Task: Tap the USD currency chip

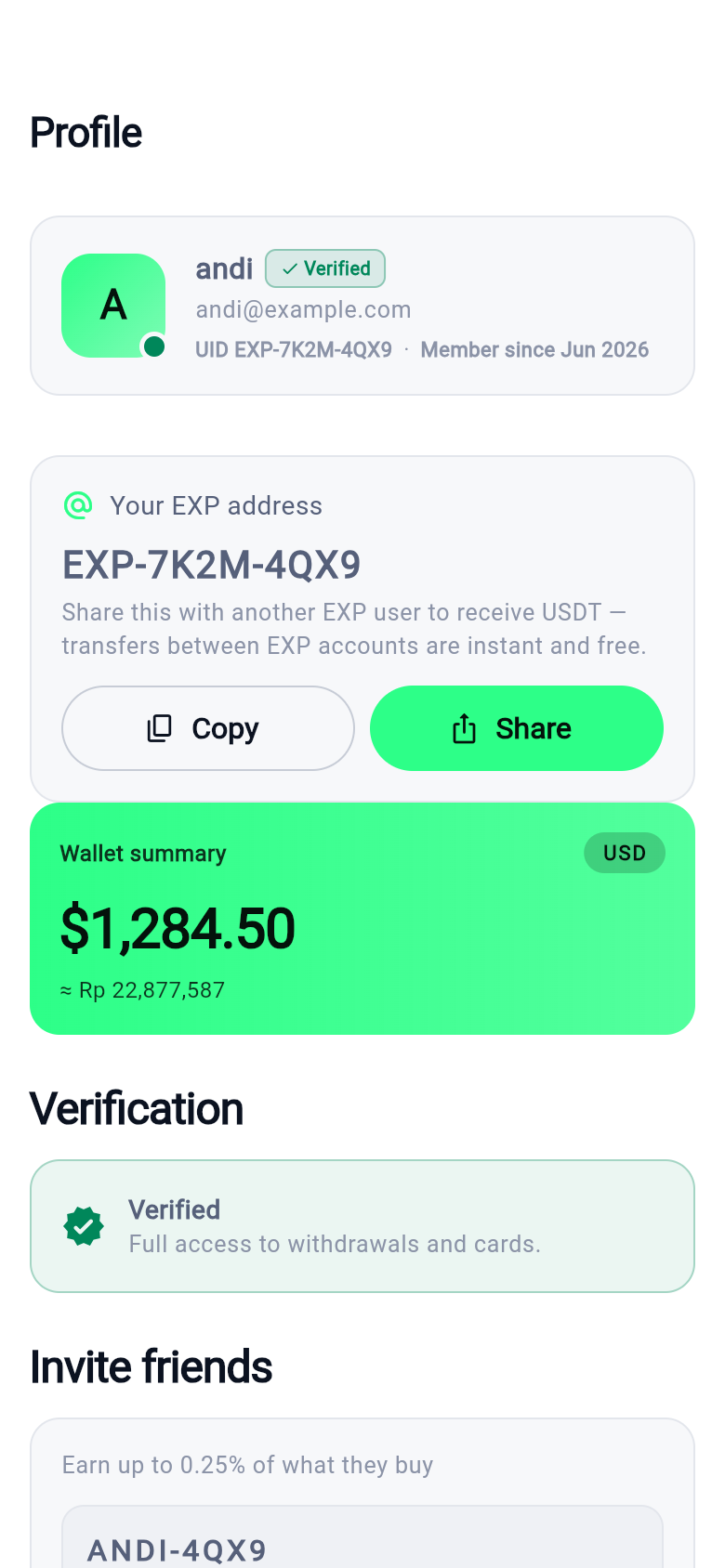Action: click(x=625, y=853)
